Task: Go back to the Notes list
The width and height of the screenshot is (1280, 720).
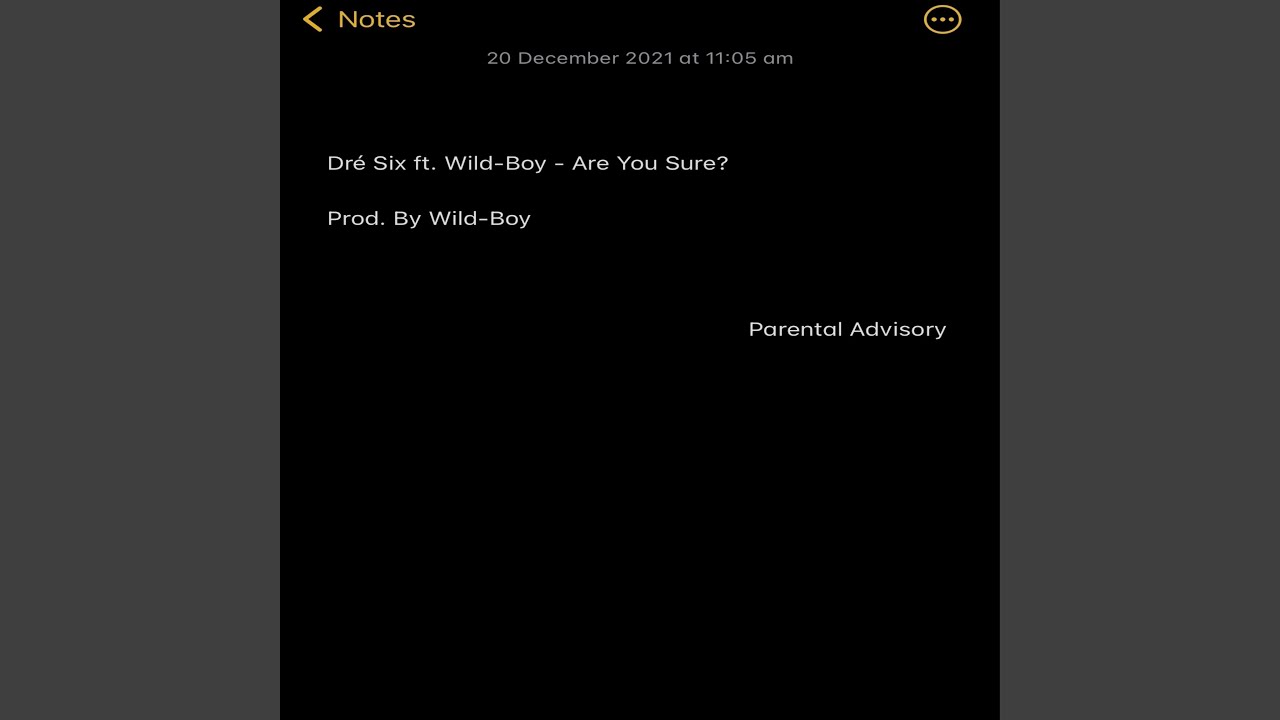Action: [x=359, y=19]
